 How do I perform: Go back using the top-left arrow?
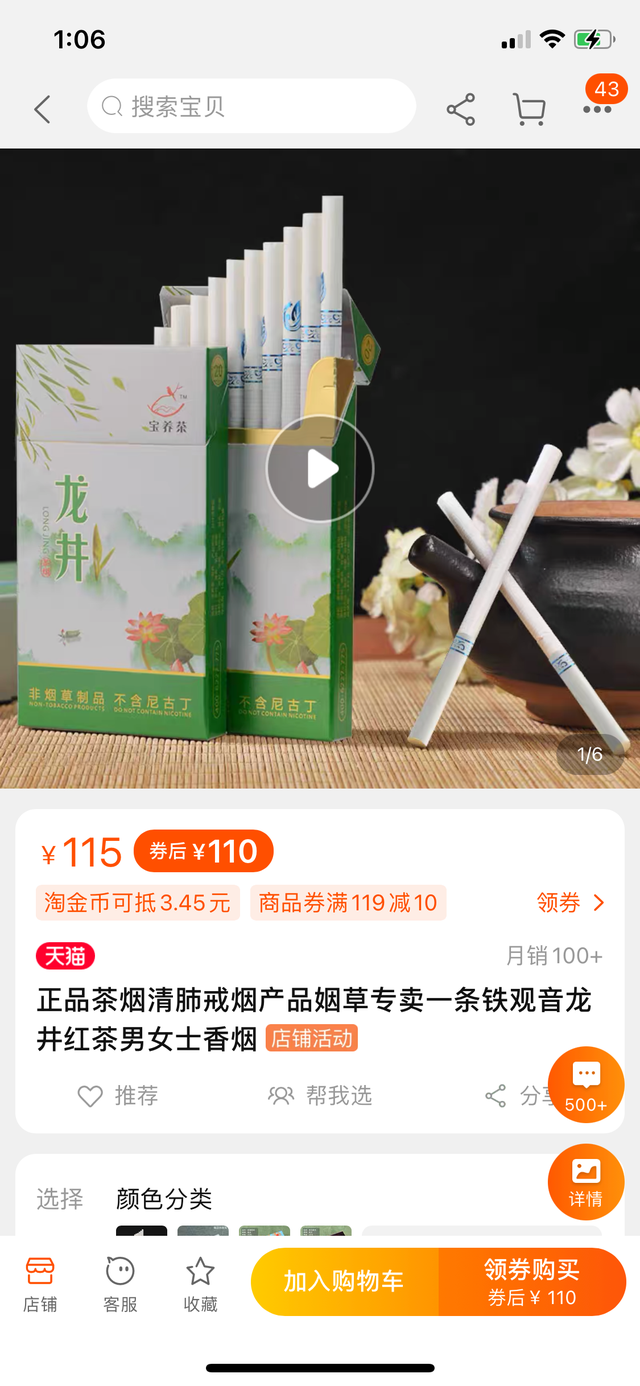coord(42,109)
